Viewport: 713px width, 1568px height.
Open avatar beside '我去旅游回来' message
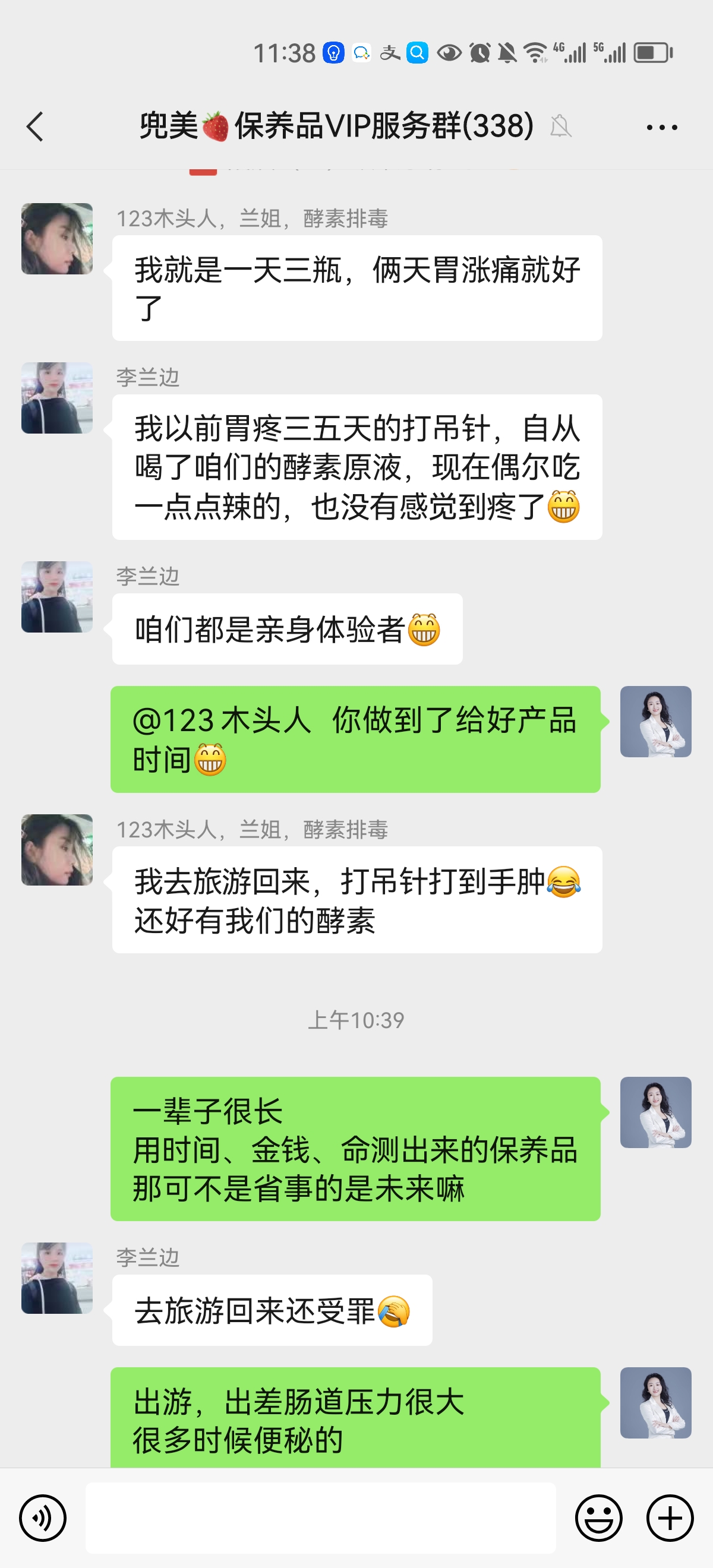click(x=57, y=850)
